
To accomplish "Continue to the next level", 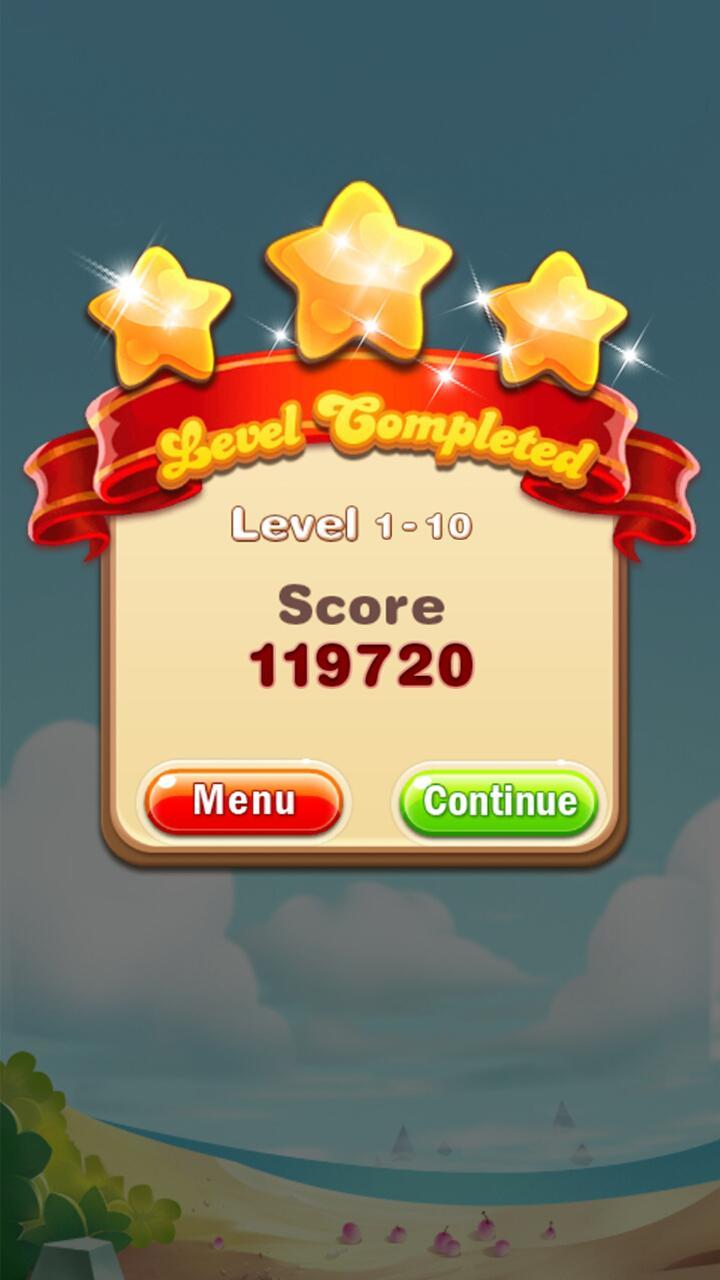I will 499,802.
